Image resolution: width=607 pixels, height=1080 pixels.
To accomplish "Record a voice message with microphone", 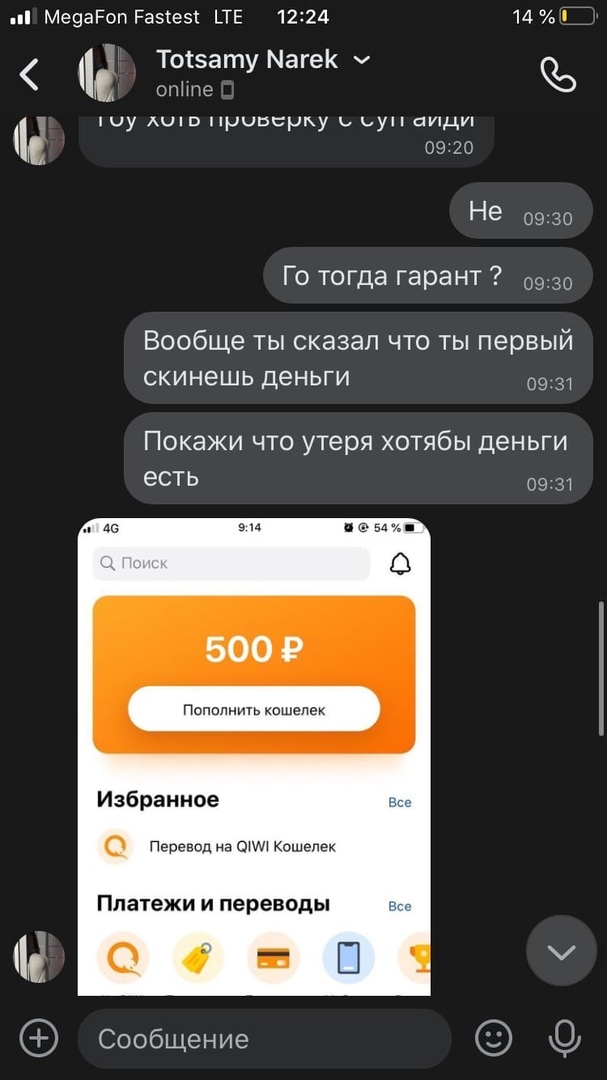I will 565,1038.
